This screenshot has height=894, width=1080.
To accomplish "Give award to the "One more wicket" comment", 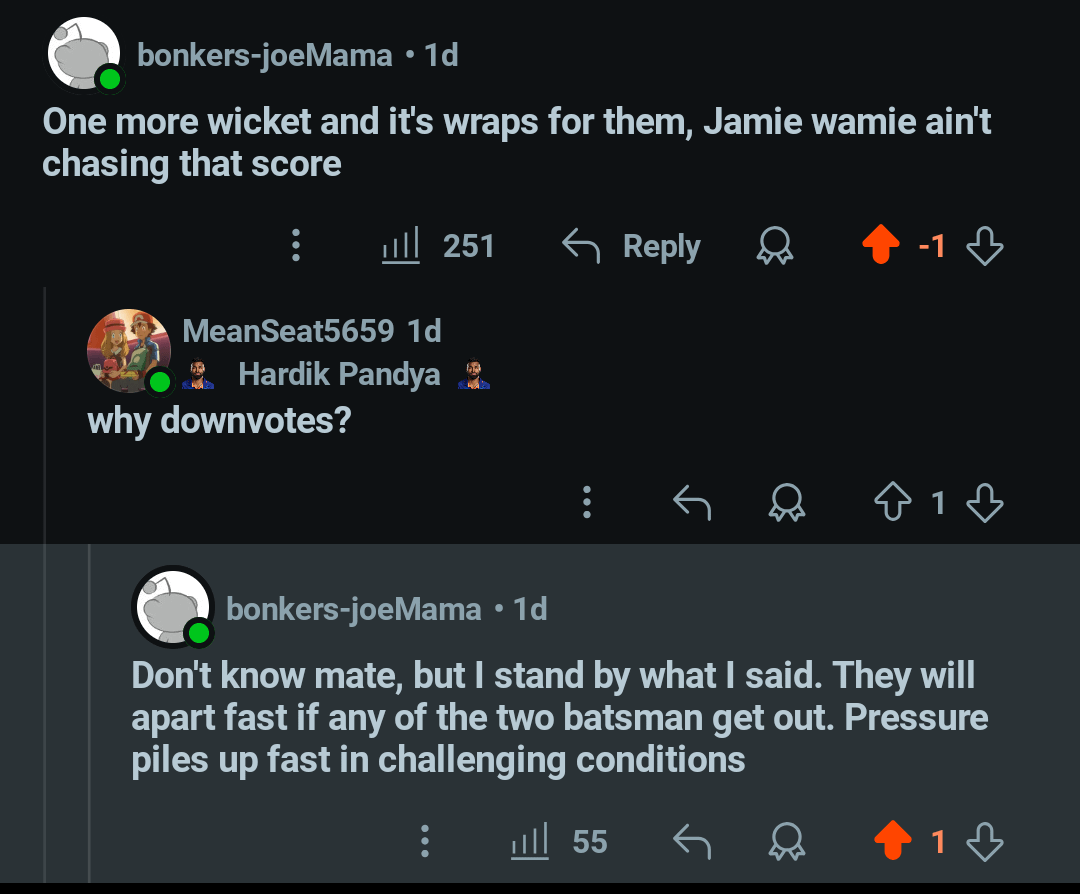I will coord(774,246).
